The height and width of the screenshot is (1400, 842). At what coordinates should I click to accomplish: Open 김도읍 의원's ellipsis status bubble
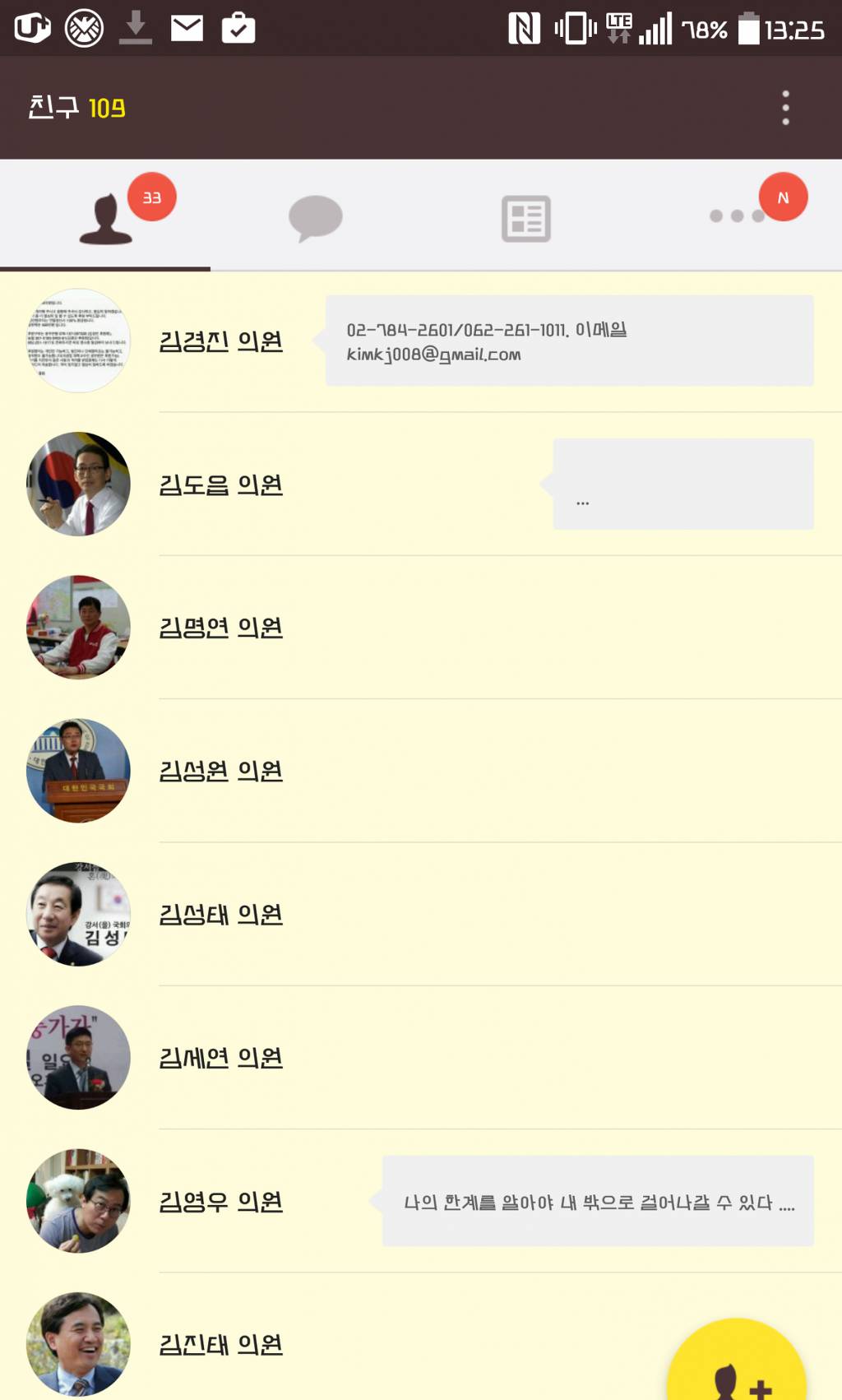click(x=682, y=484)
